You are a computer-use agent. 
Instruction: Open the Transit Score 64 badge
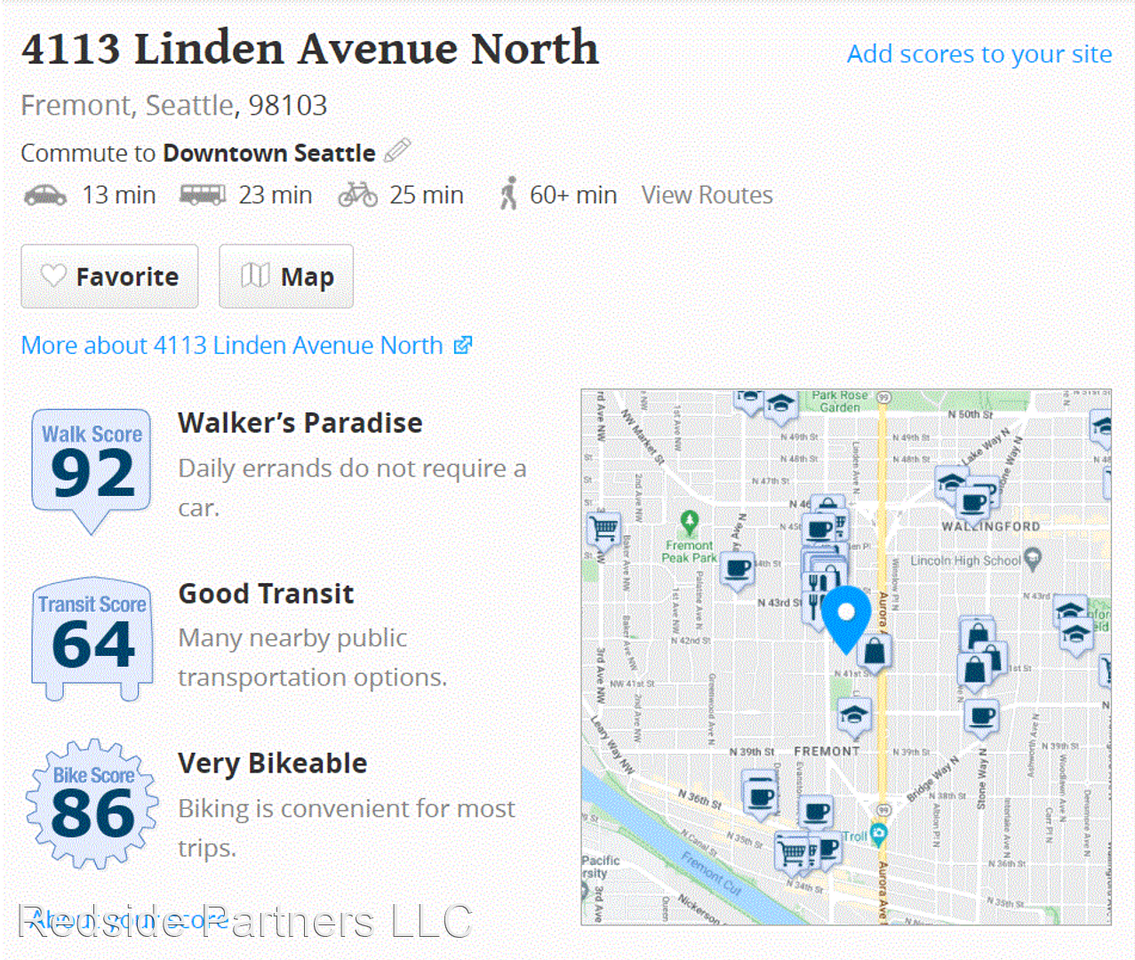[92, 639]
